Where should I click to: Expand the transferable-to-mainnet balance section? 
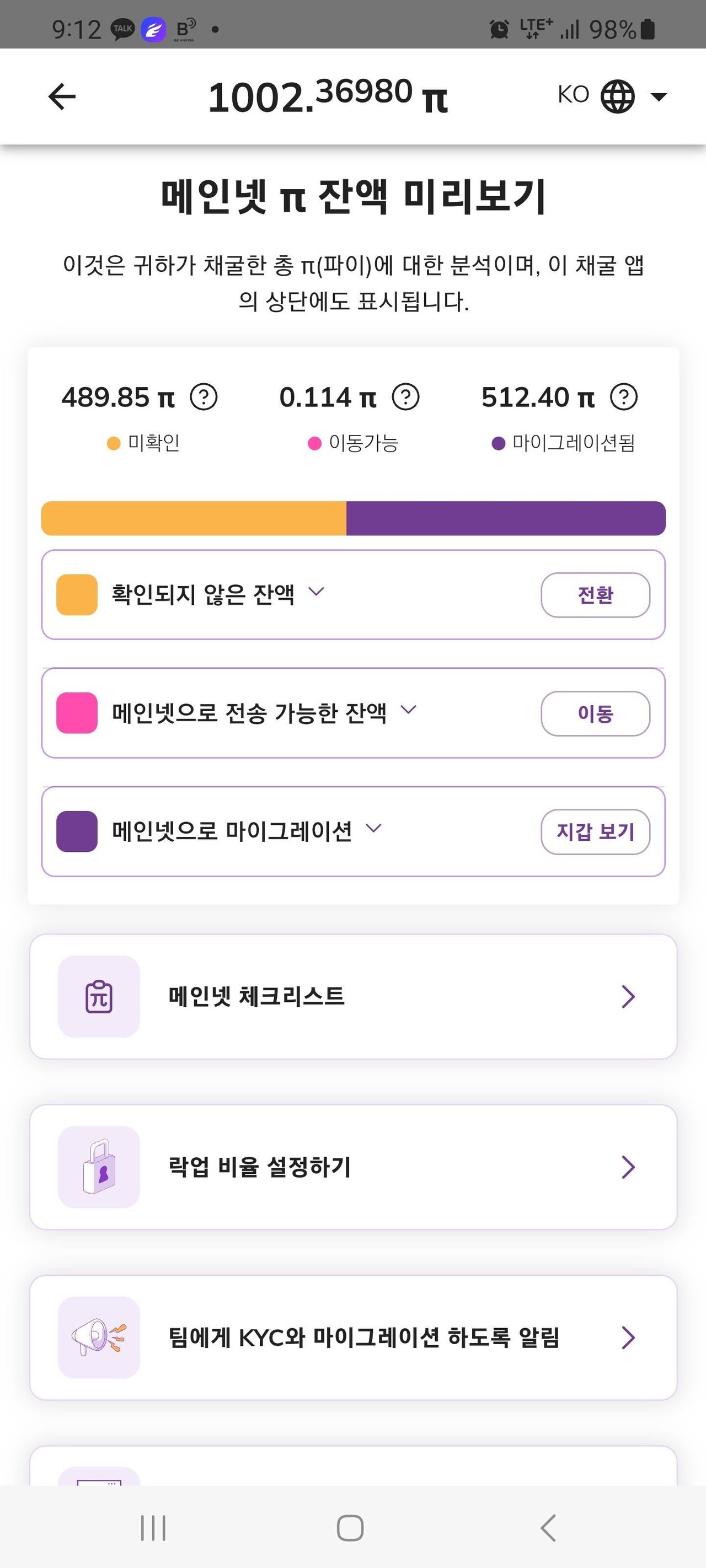(409, 709)
